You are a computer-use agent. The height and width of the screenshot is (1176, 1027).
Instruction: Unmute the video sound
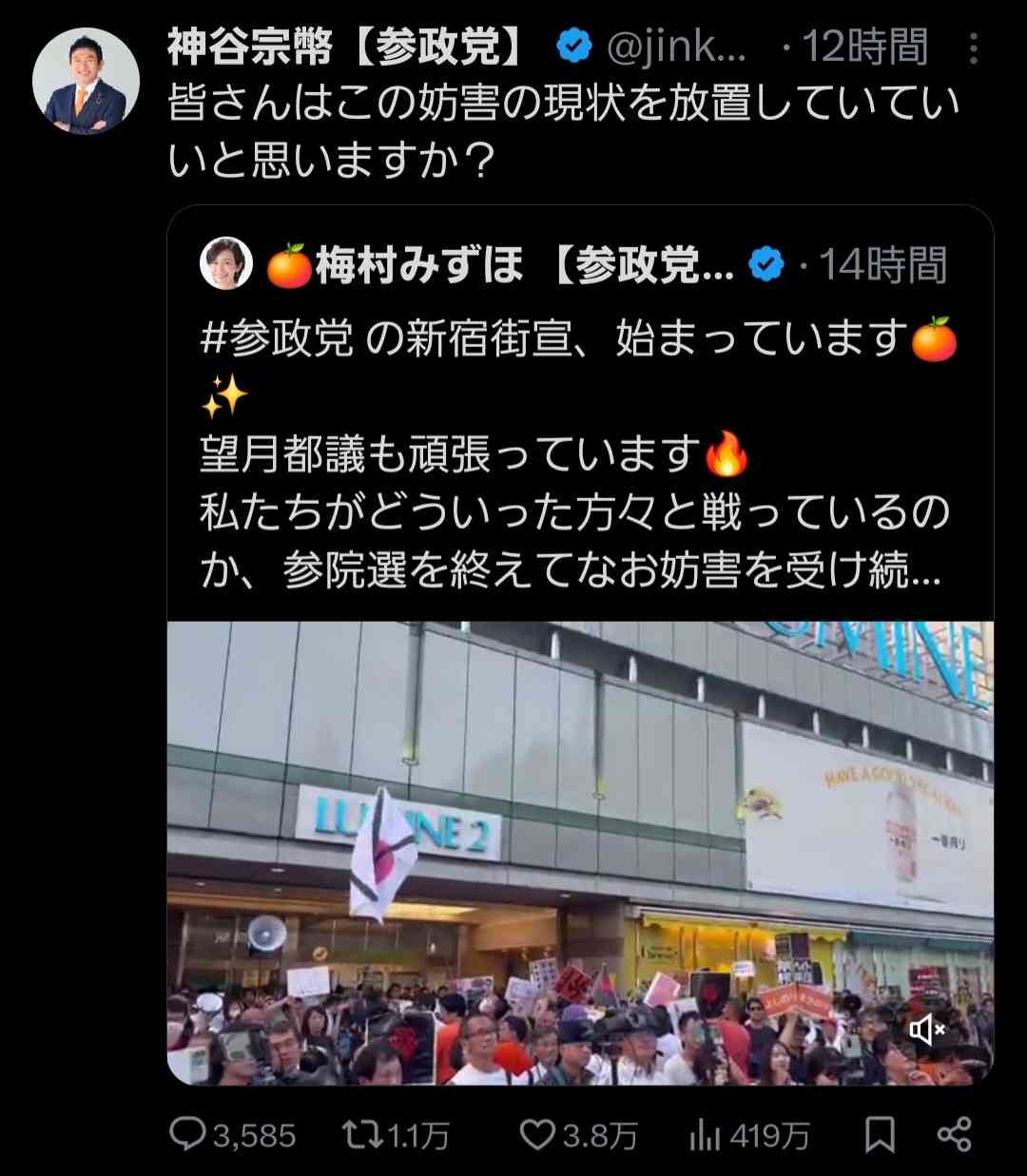coord(926,1030)
